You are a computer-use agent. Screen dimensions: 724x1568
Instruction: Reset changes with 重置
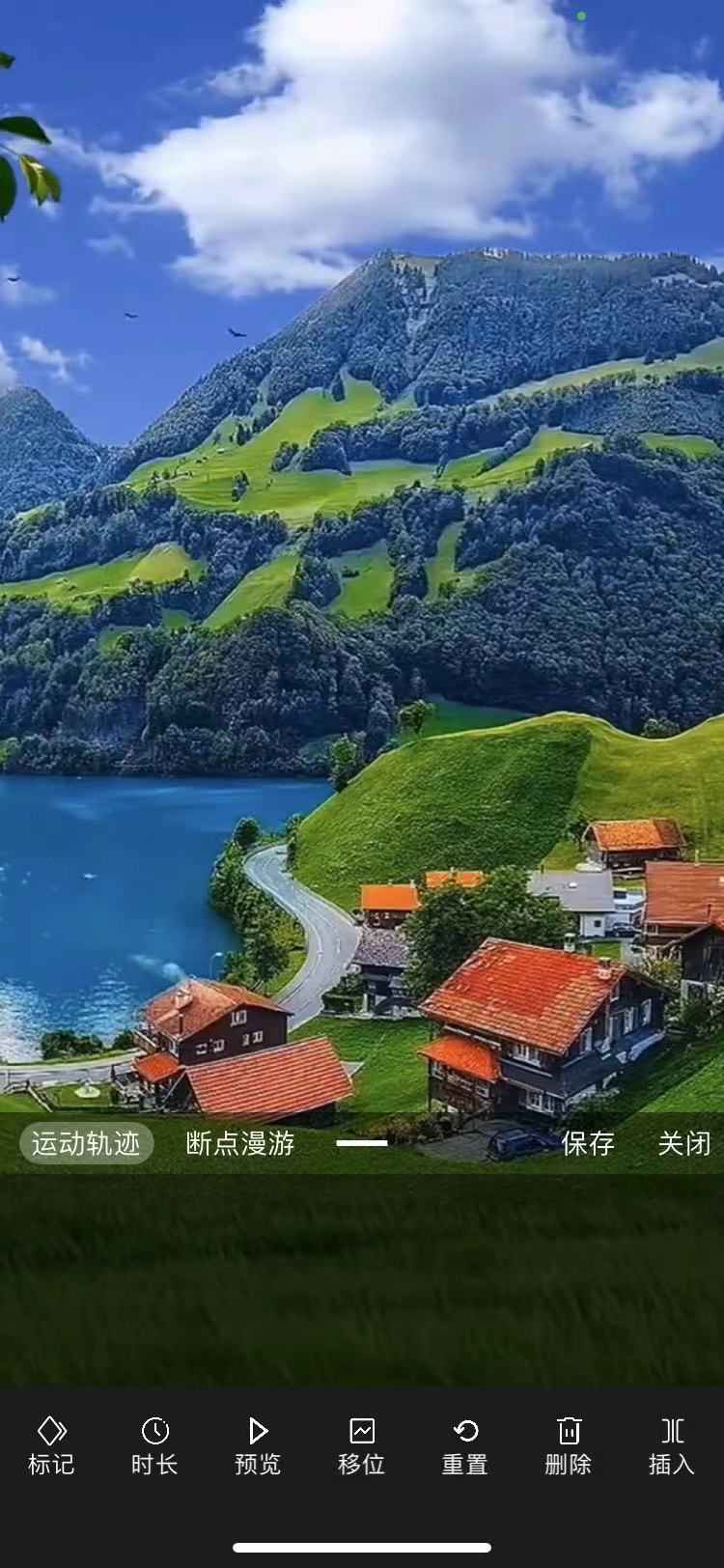(465, 1444)
